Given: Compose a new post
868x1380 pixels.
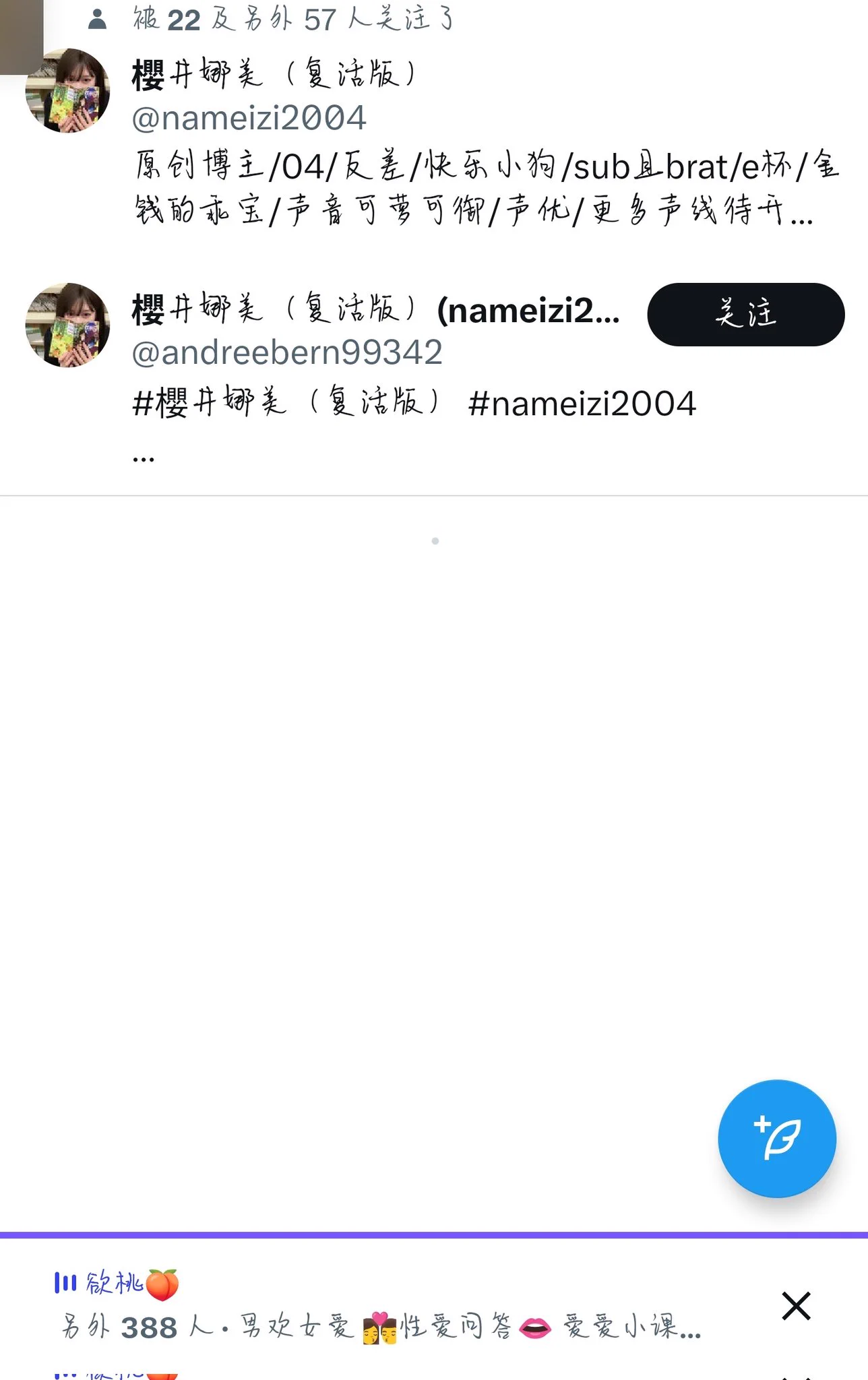Looking at the screenshot, I should [776, 1138].
